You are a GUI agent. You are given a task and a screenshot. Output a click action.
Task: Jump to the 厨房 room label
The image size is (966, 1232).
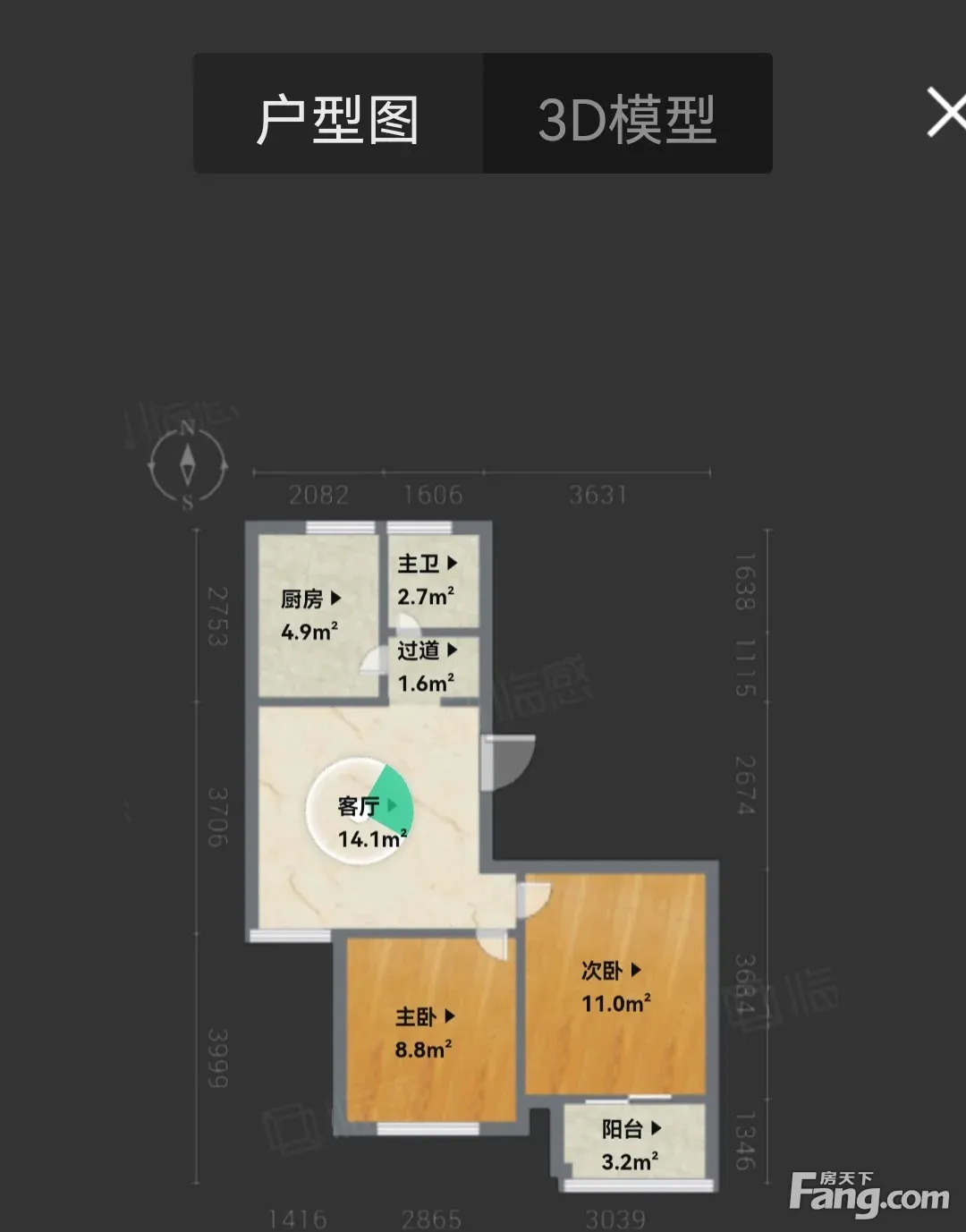pyautogui.click(x=310, y=599)
